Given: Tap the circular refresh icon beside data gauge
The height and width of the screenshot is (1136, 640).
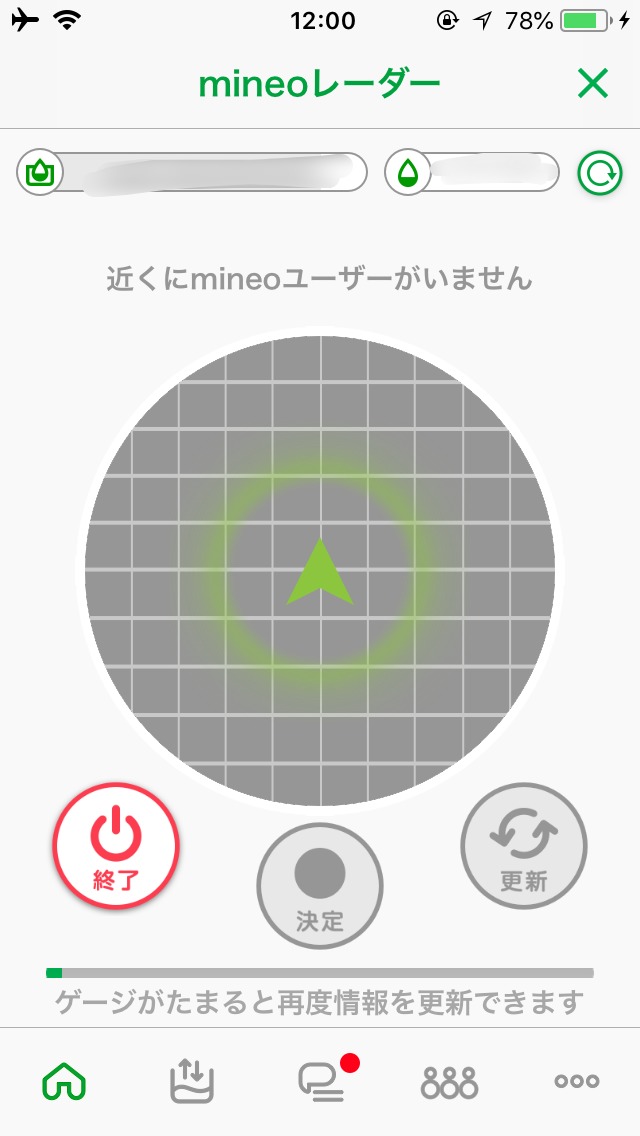Looking at the screenshot, I should click(600, 173).
